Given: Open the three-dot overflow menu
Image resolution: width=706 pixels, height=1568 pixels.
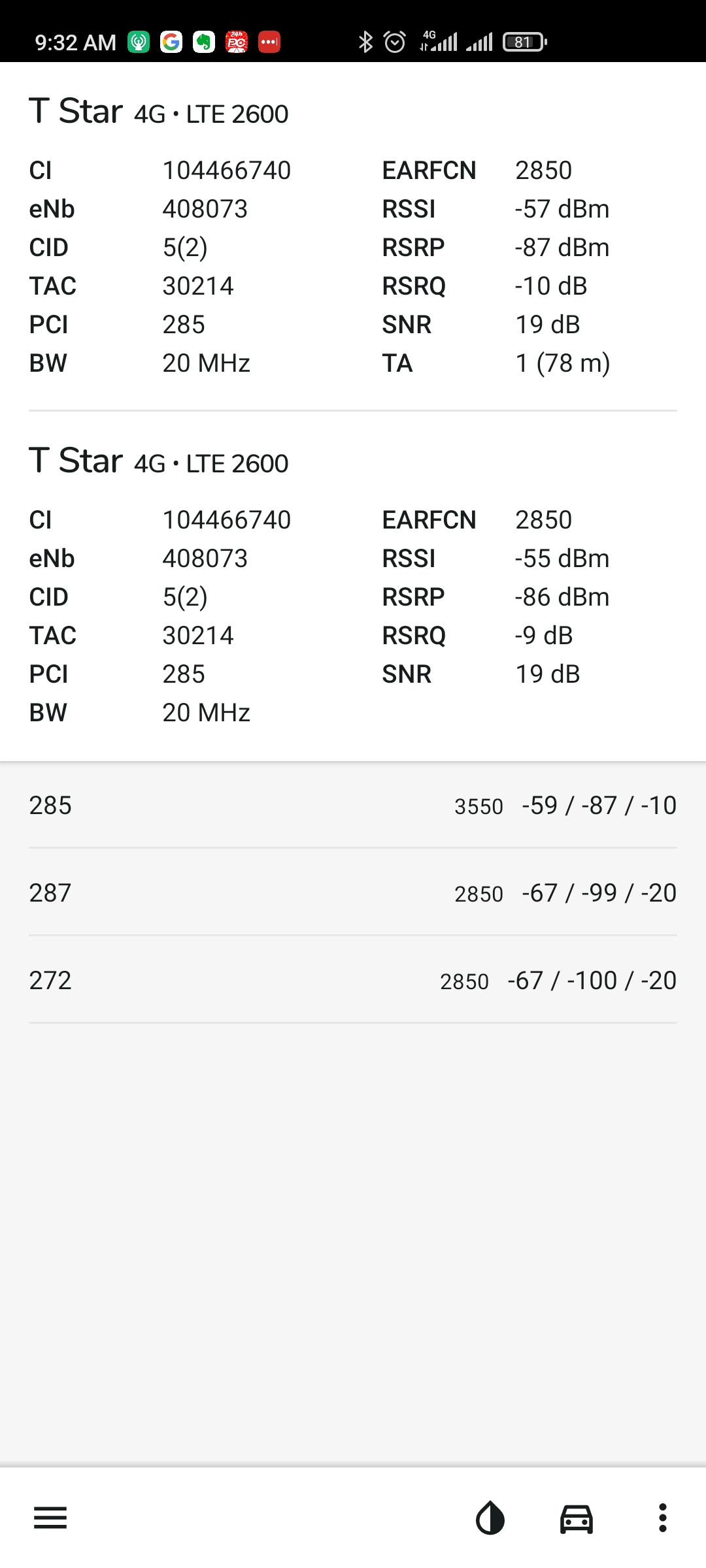Looking at the screenshot, I should [x=663, y=1518].
